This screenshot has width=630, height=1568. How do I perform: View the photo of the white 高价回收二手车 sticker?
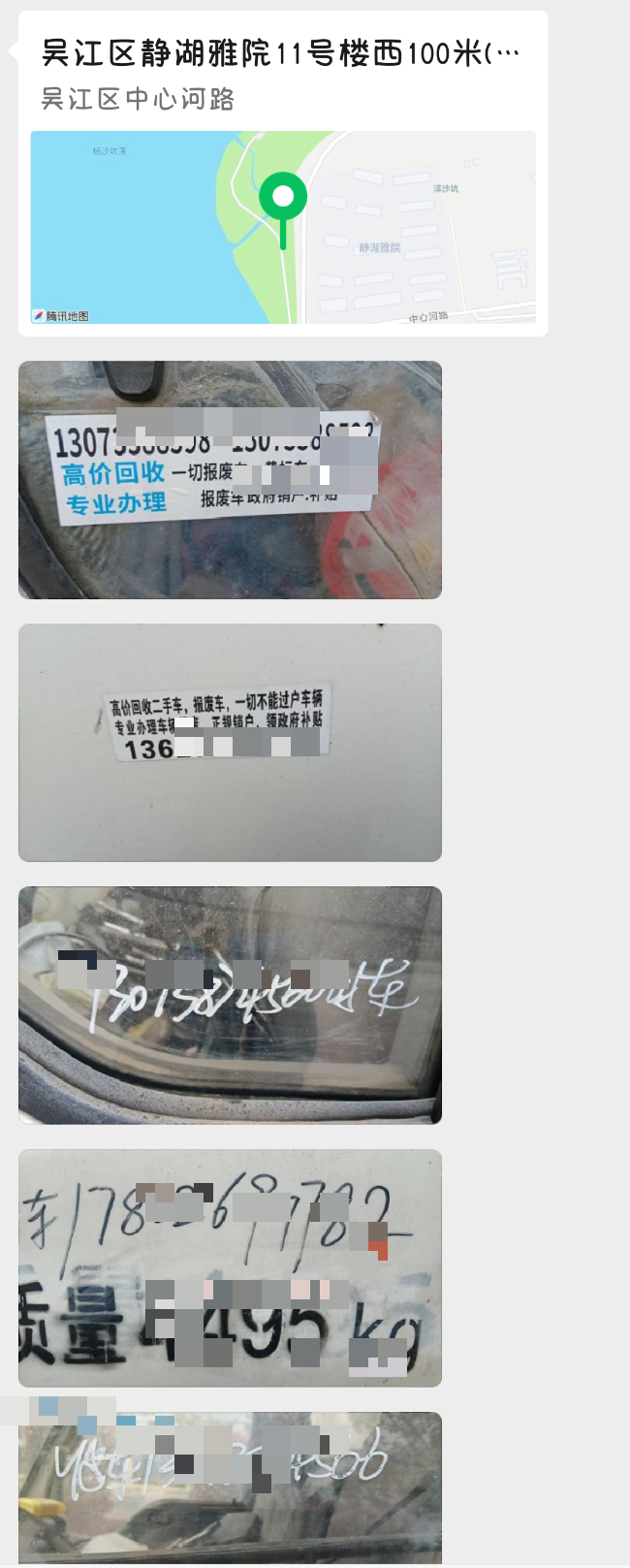[x=230, y=743]
